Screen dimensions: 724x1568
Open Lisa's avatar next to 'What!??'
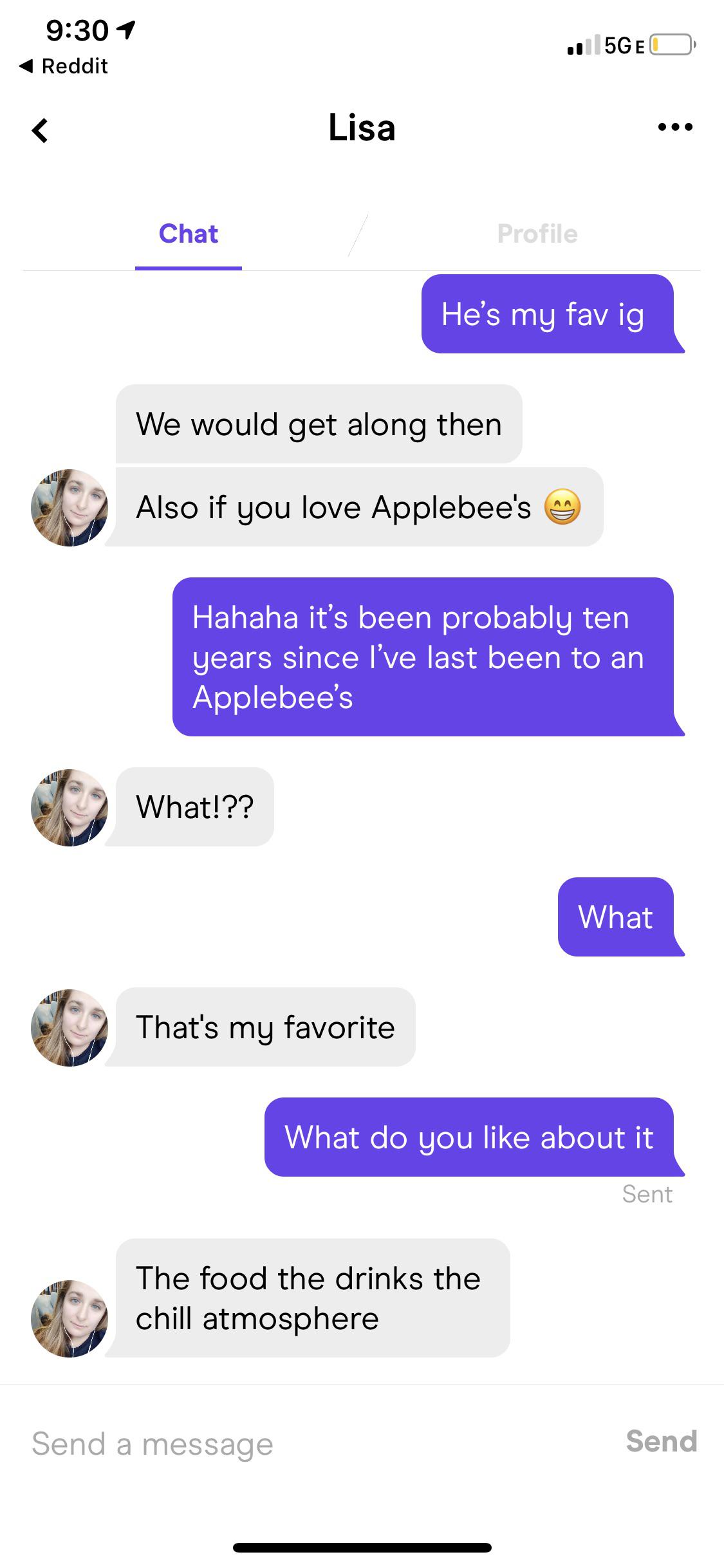[70, 807]
